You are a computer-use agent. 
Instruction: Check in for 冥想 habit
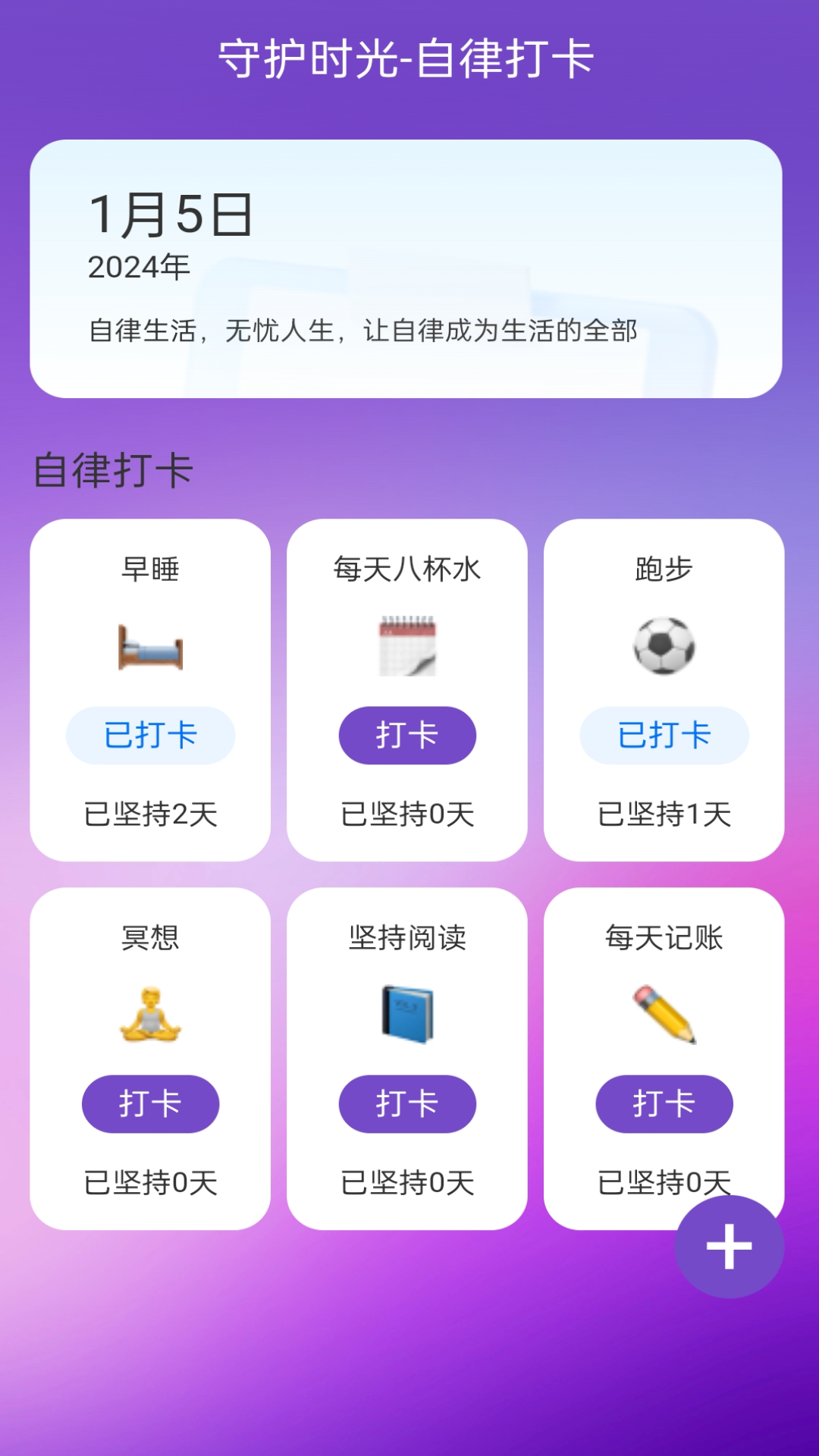tap(150, 1103)
